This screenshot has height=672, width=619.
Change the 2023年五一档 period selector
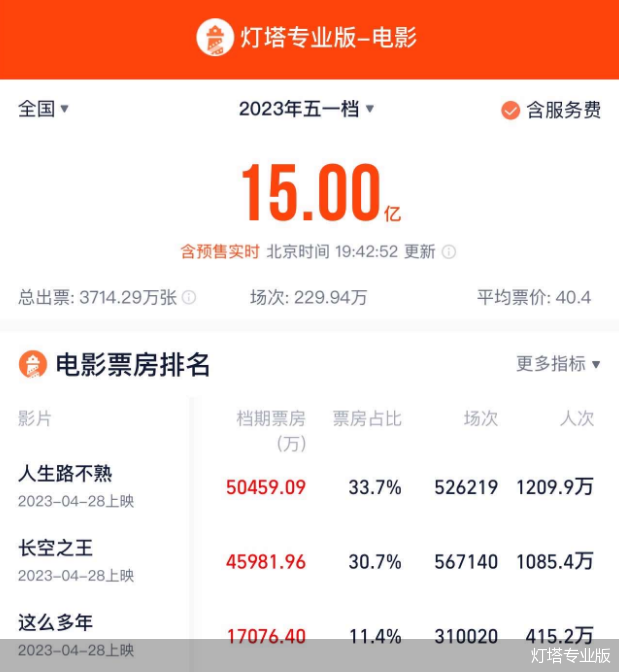tap(306, 109)
